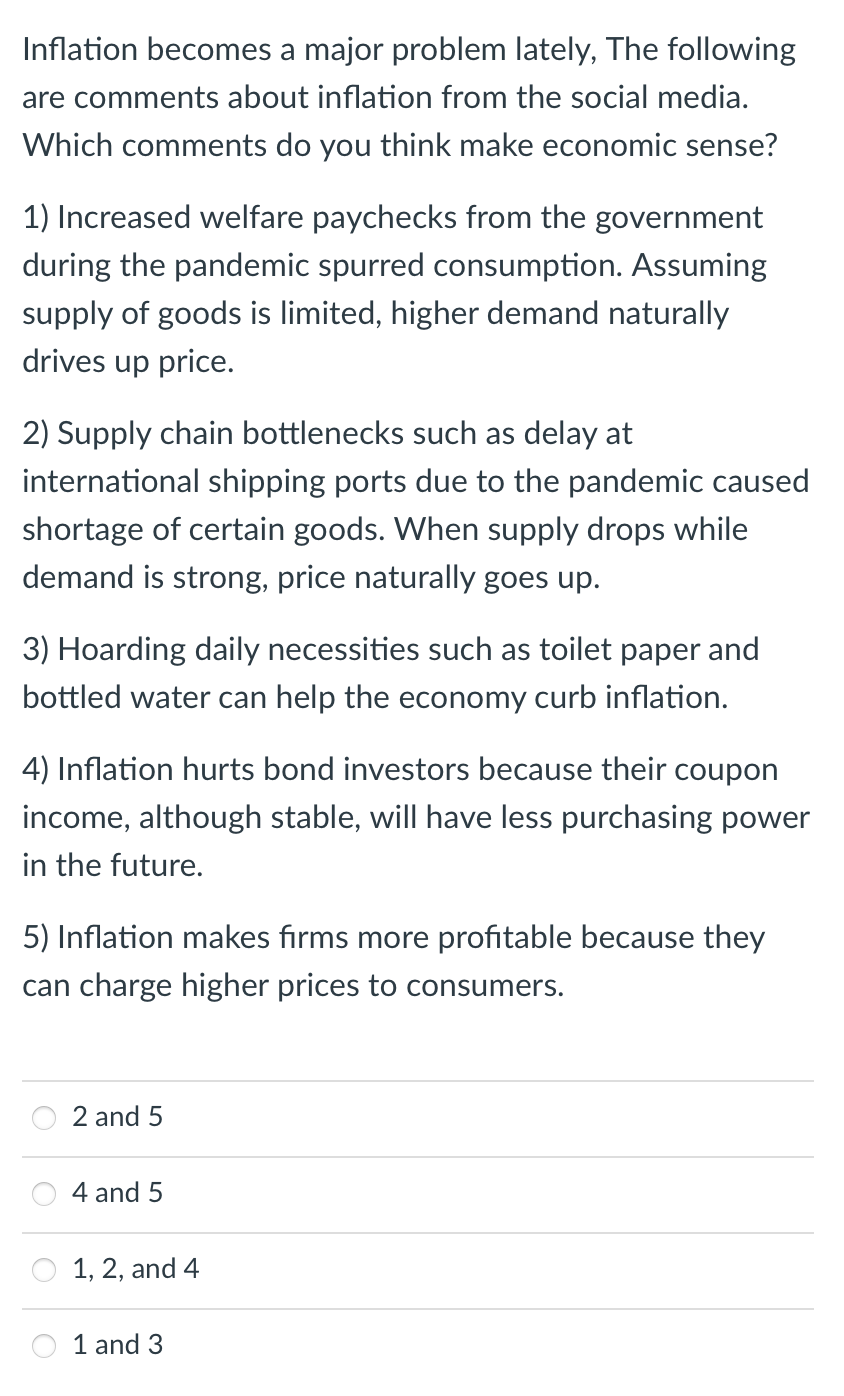Click the radio circle beside "1, 2, and 4"
This screenshot has height=1396, width=844.
tap(43, 1270)
